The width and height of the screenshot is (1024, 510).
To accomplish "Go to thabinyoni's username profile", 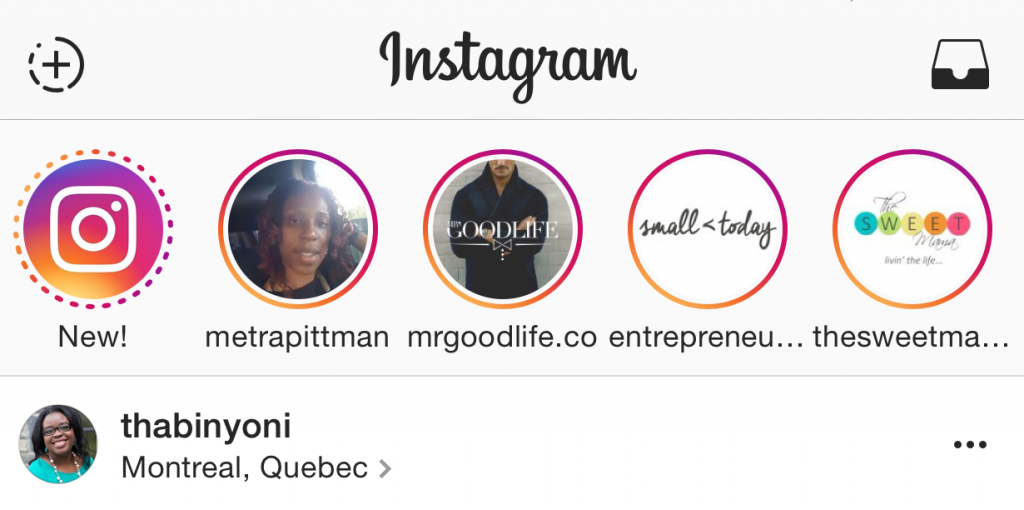I will click(x=205, y=426).
